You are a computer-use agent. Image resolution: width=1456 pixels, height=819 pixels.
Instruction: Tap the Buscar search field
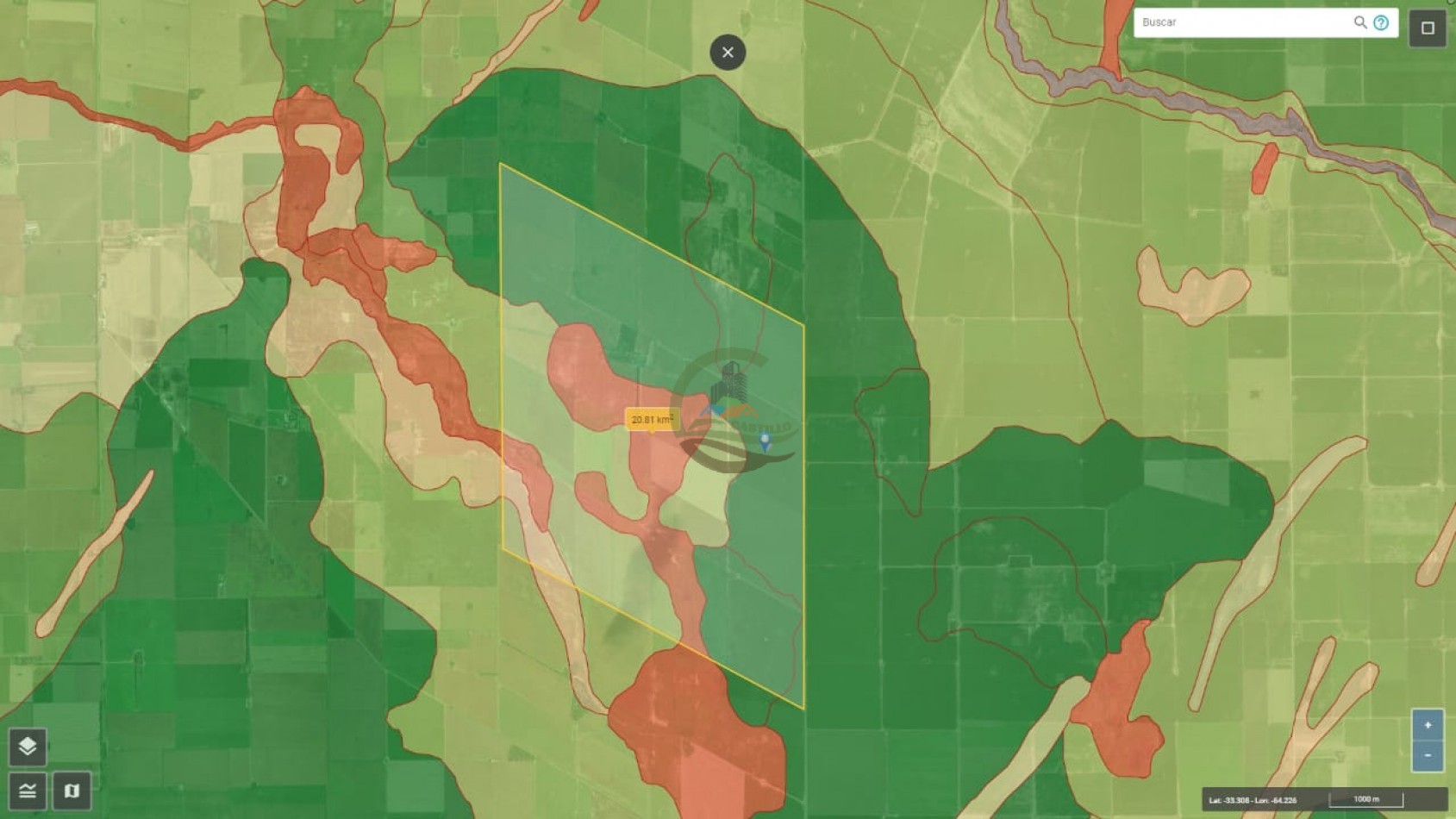click(1241, 22)
